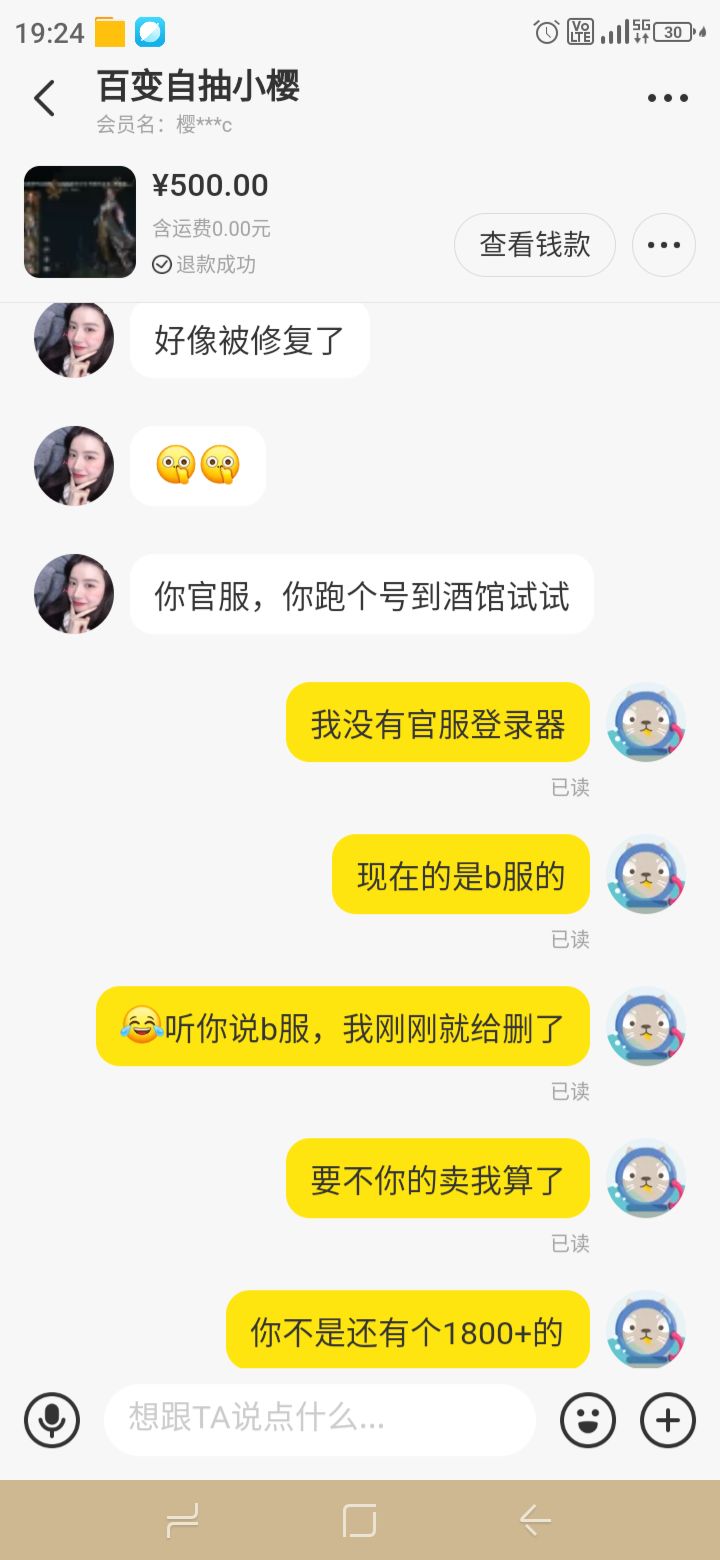Go back using the top-left arrow

coord(44,98)
